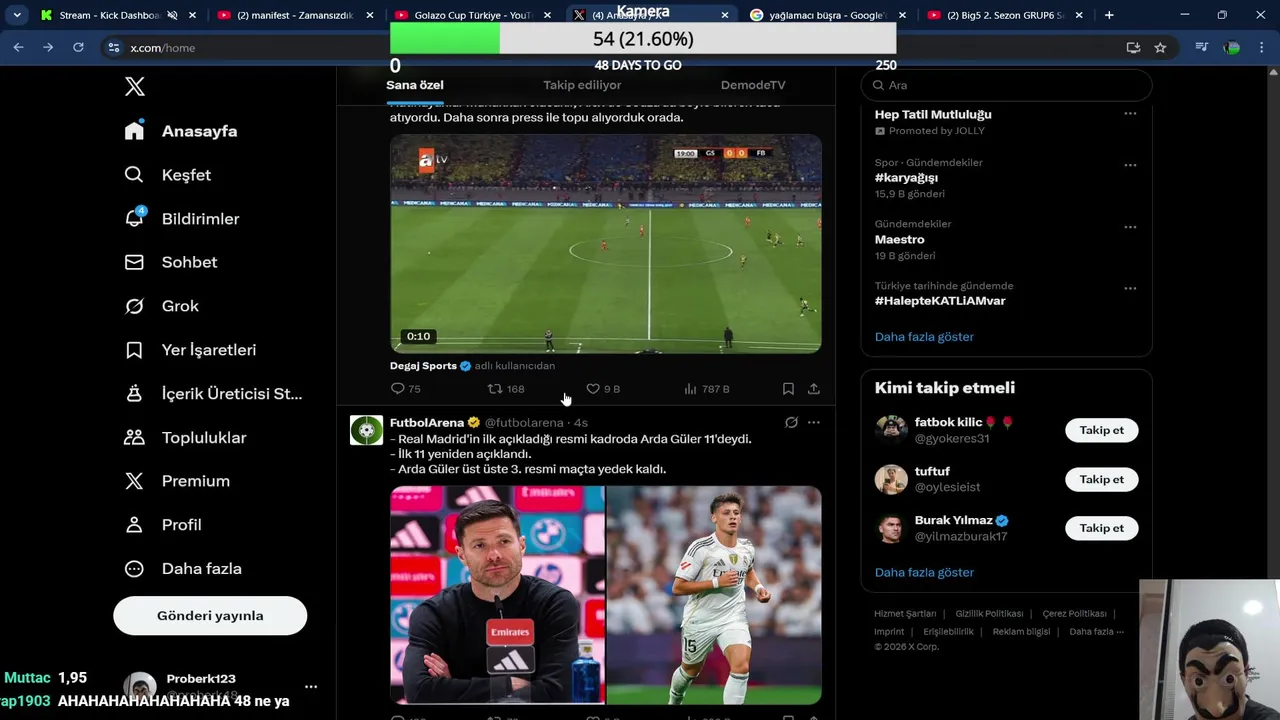The image size is (1280, 720).
Task: Follow Burak Yılmaz with Takip et
Action: click(1101, 528)
